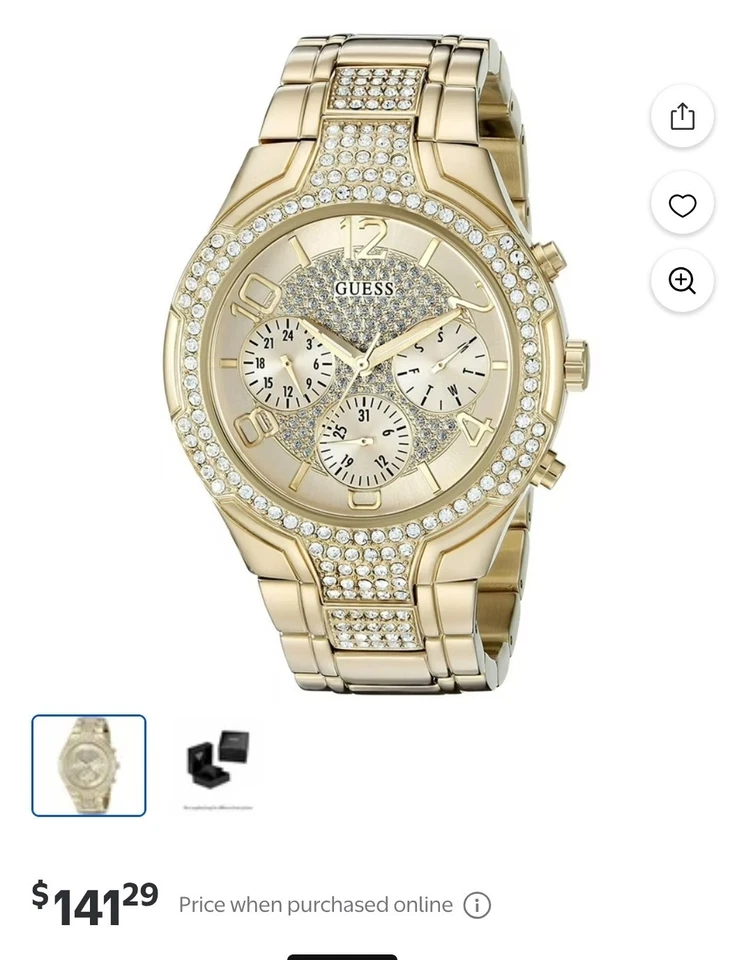Zoom into the product image with magnifier icon
Screen dimensions: 753x960
(x=683, y=281)
